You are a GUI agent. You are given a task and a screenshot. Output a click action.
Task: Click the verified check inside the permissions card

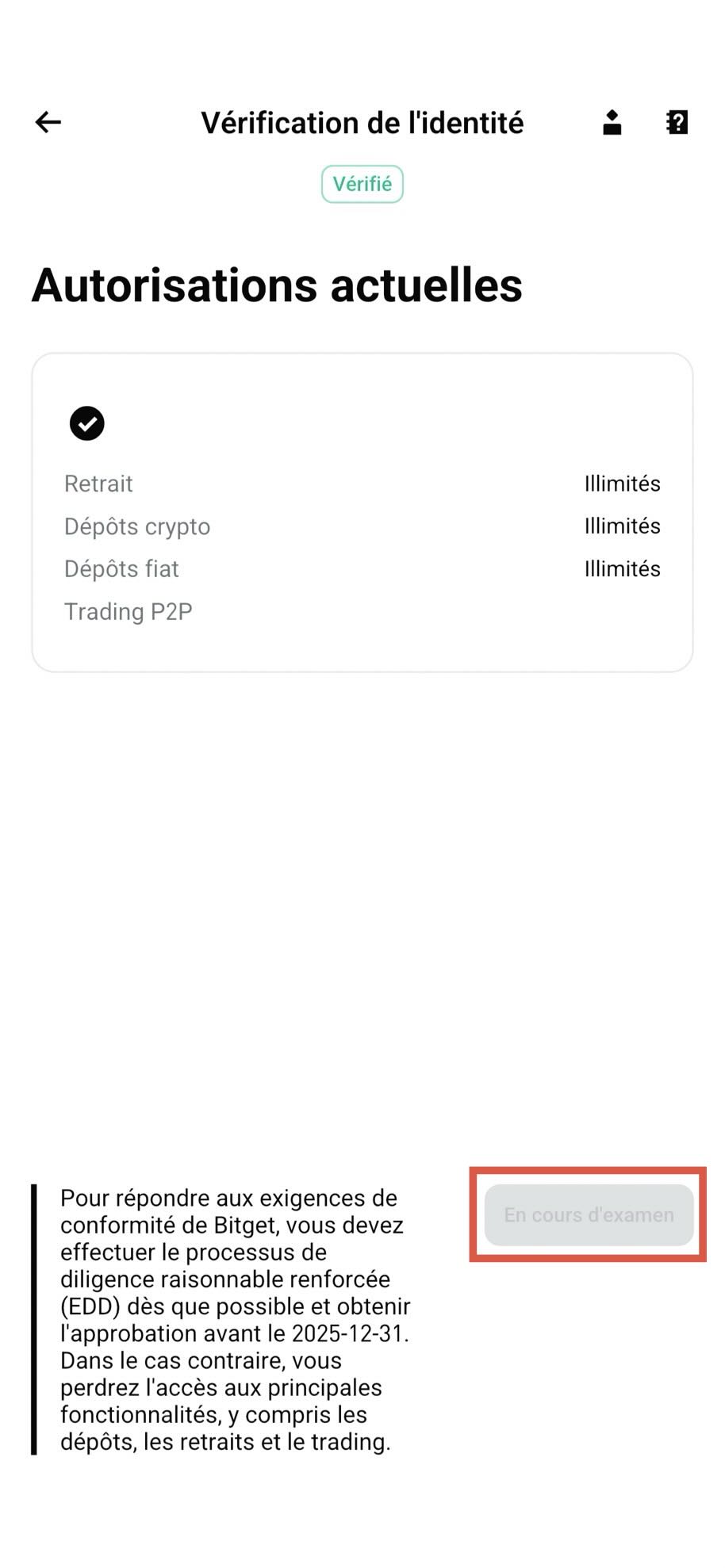pos(87,423)
